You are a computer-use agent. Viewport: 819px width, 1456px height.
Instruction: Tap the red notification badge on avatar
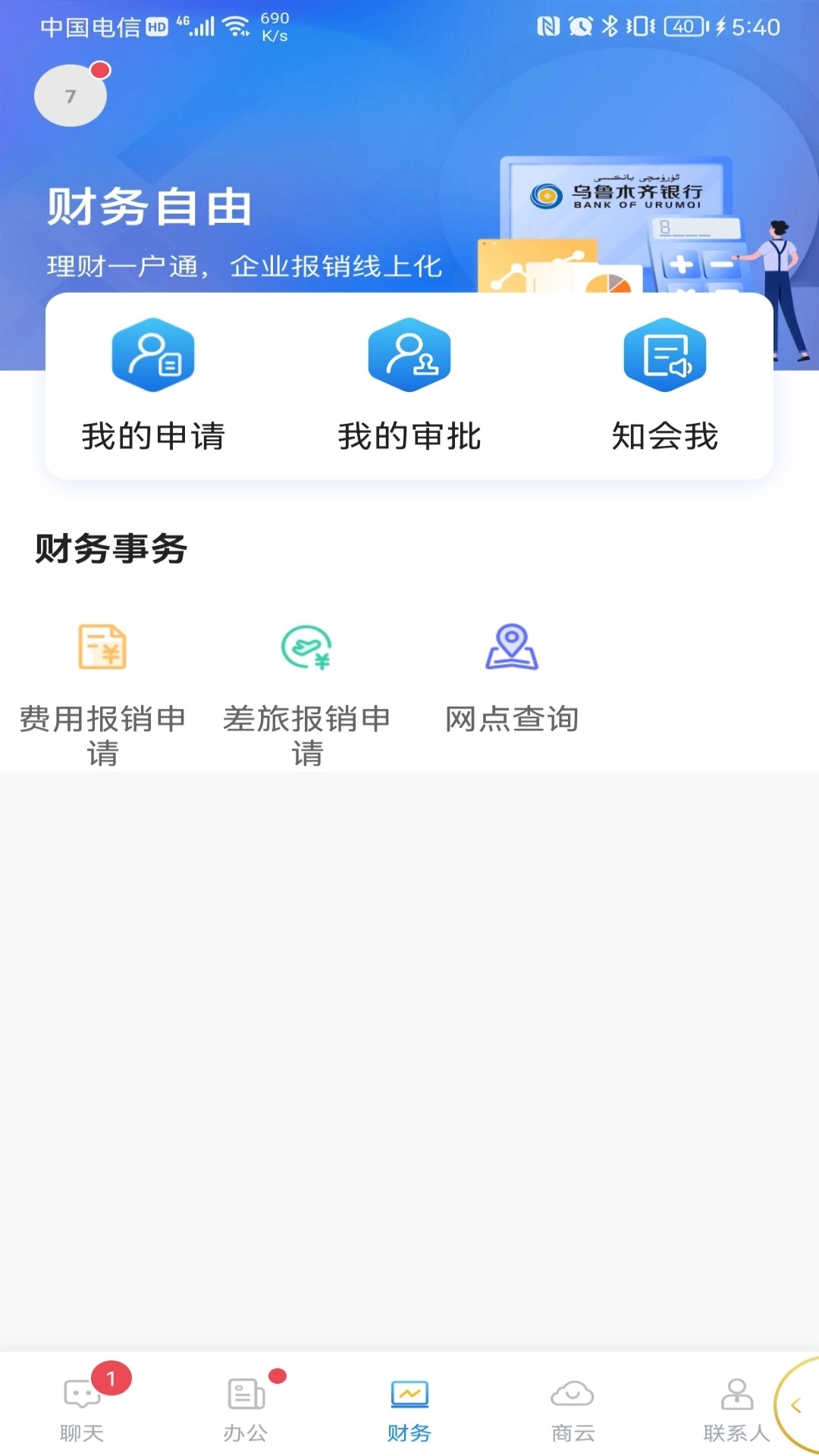pyautogui.click(x=99, y=69)
